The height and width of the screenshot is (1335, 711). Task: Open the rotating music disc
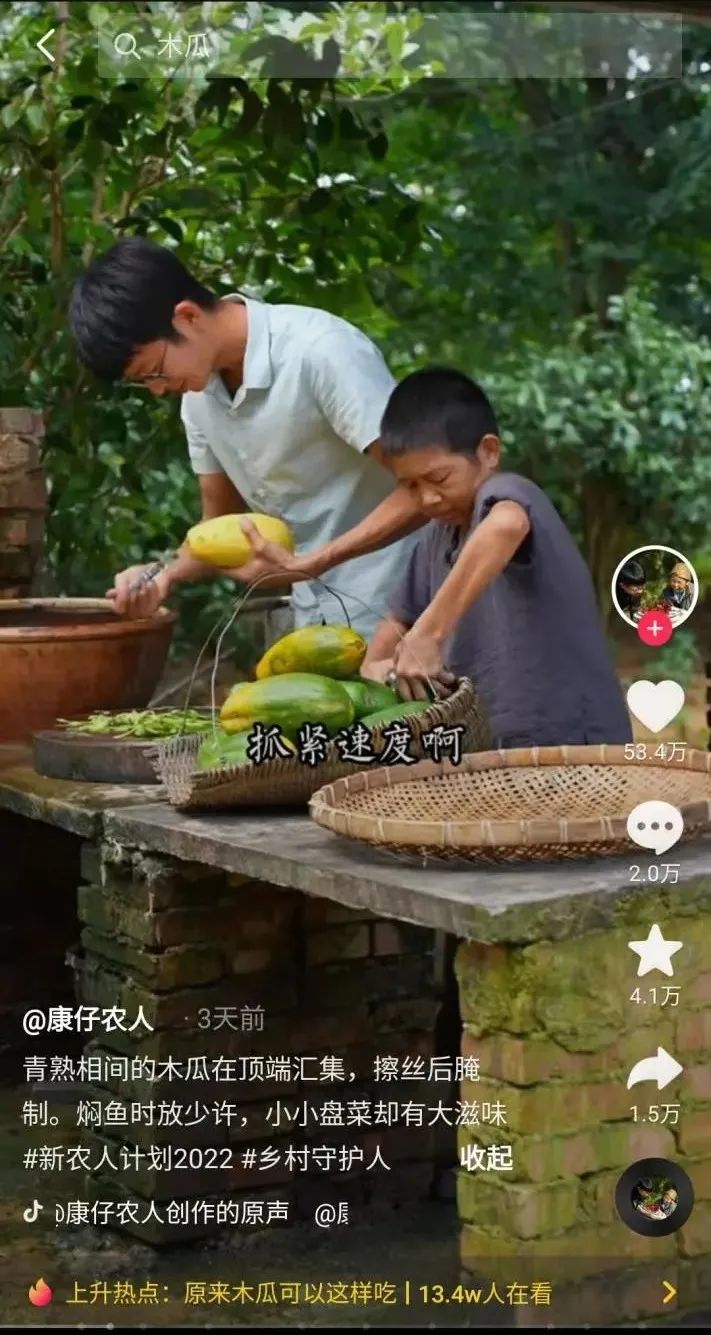point(654,1197)
